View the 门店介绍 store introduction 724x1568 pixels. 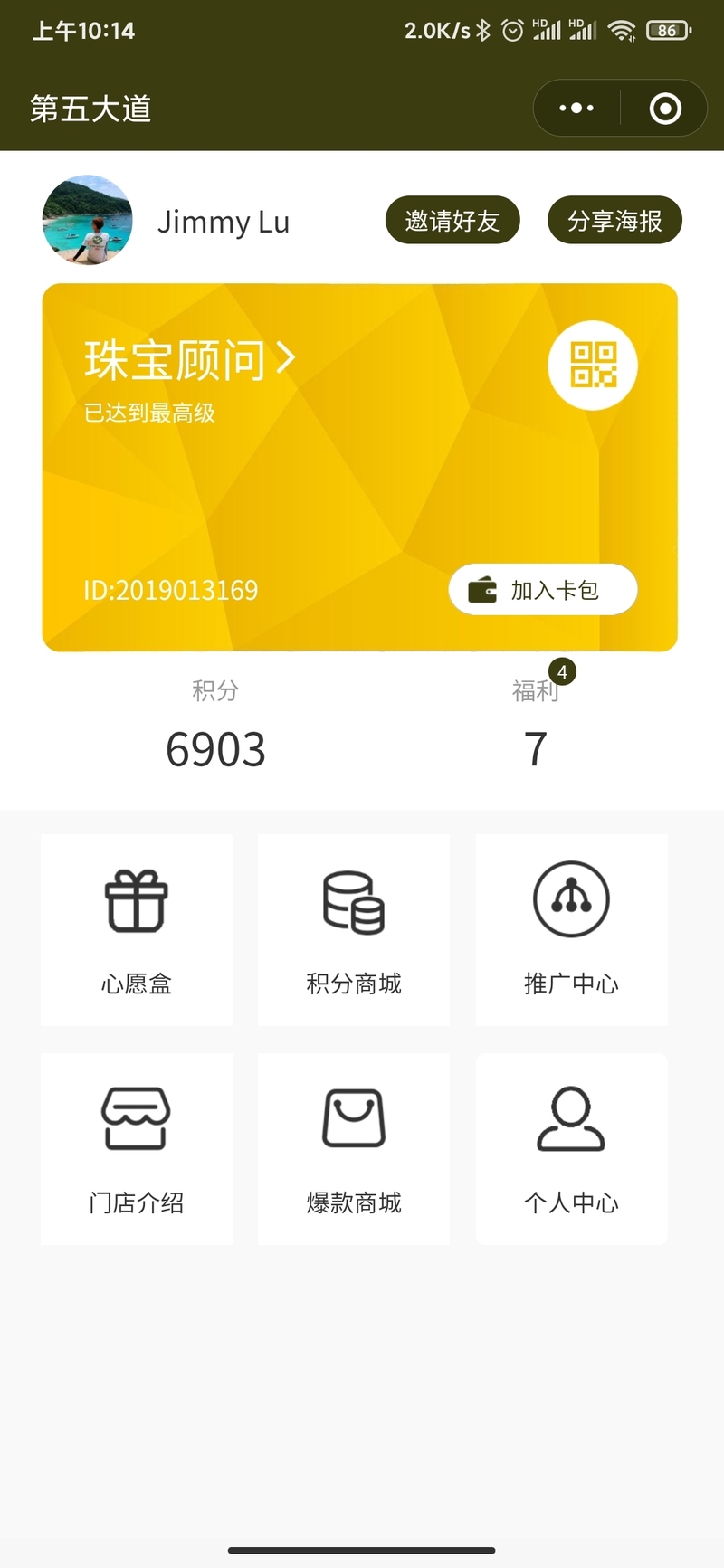(137, 1149)
